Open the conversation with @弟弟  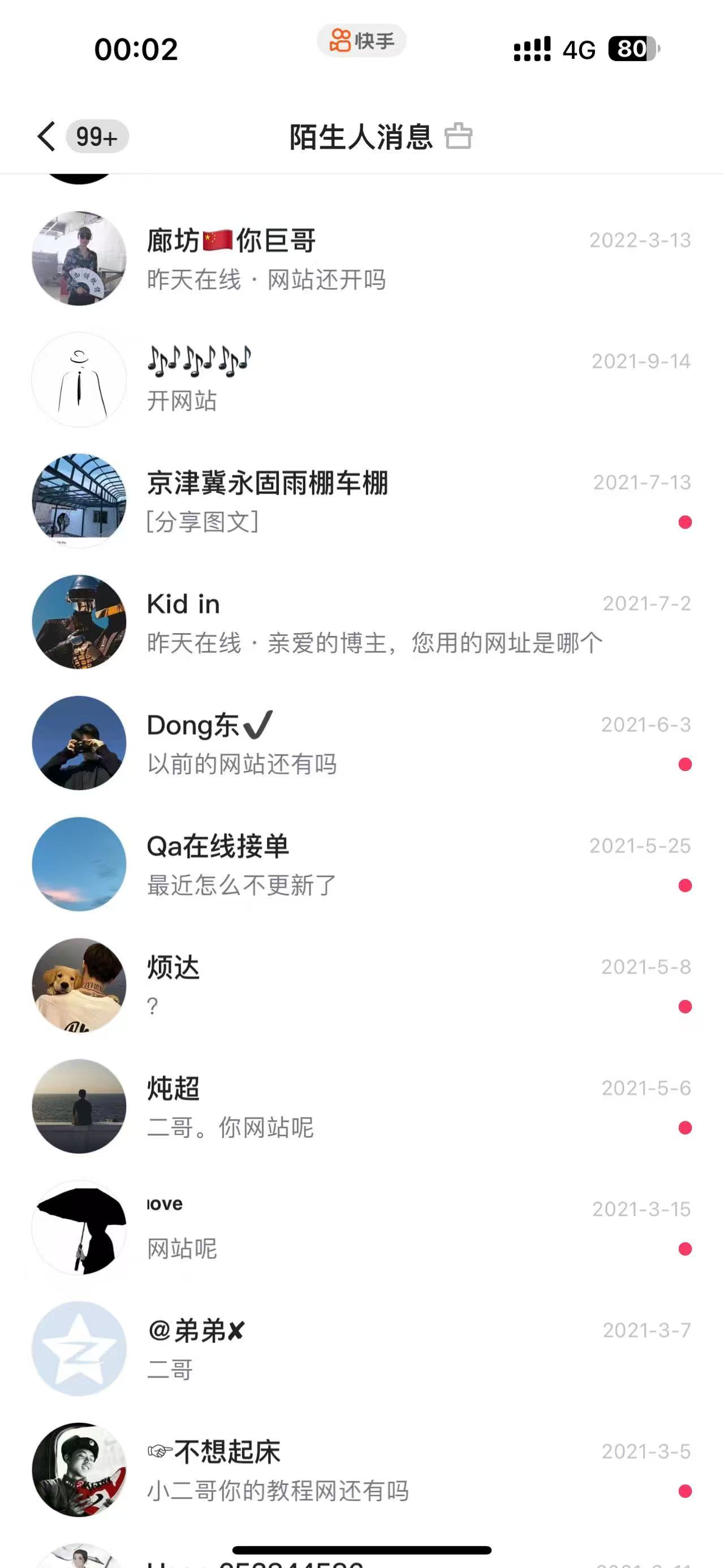(x=361, y=1349)
